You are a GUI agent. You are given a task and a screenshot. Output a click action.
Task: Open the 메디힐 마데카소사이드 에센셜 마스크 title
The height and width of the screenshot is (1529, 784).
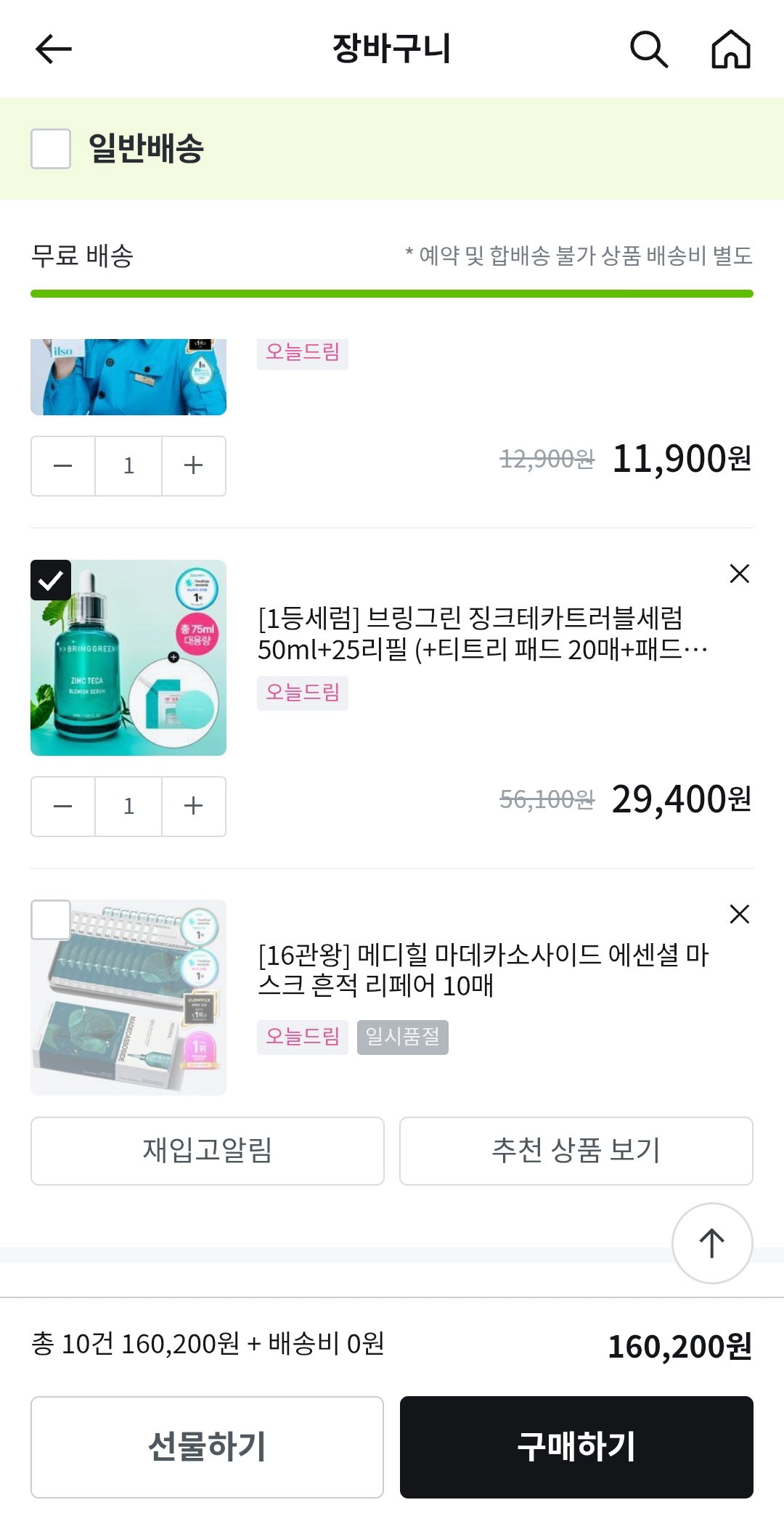click(x=483, y=970)
